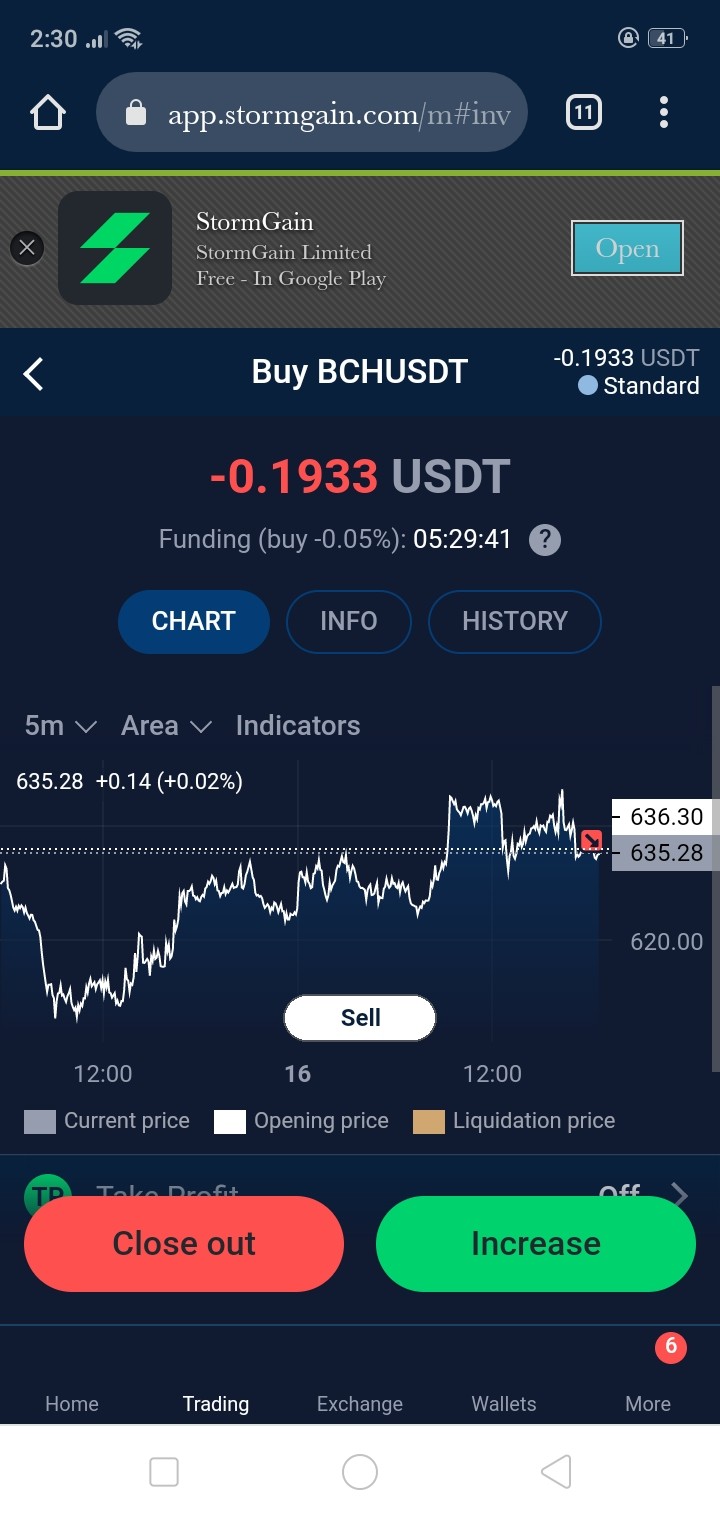The image size is (720, 1520).
Task: Open the browser overflow menu
Action: pos(664,113)
